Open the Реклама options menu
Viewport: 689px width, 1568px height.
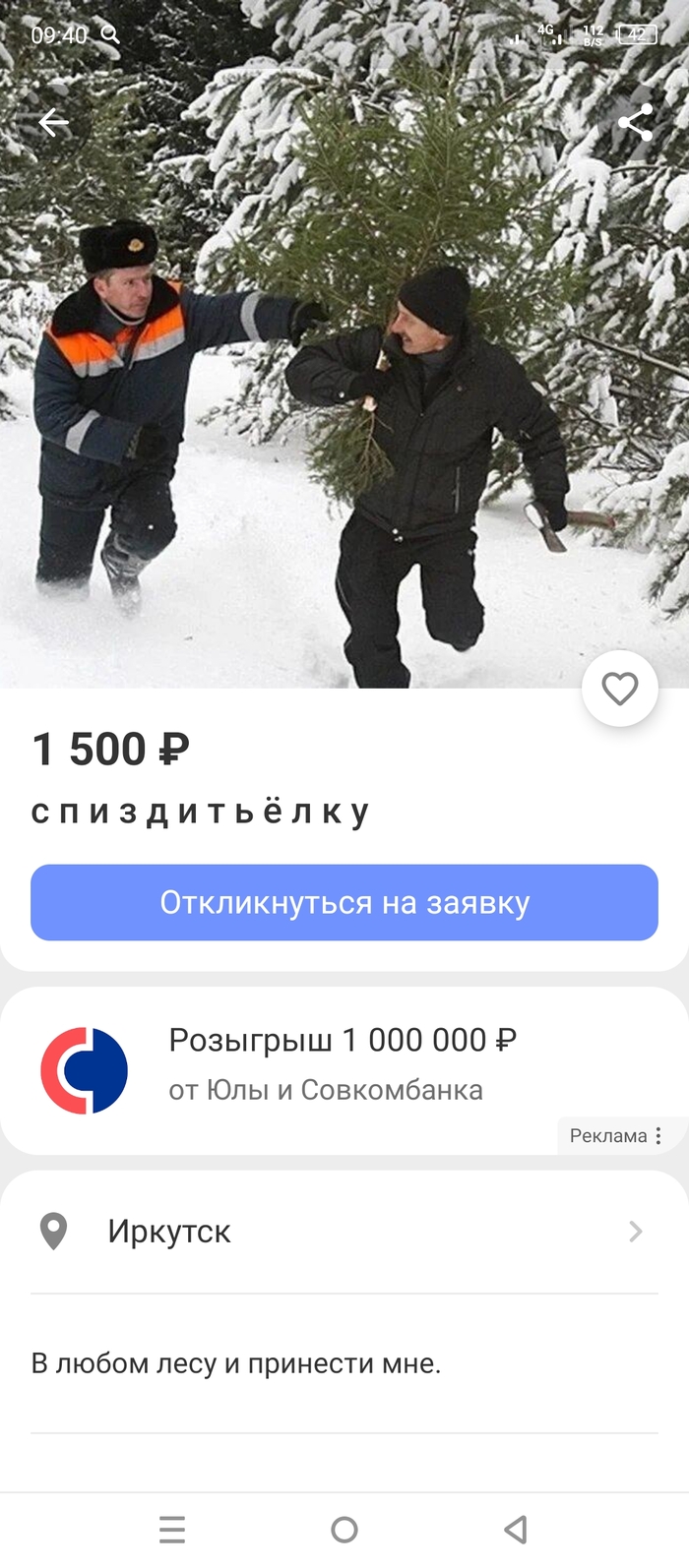tap(658, 1136)
